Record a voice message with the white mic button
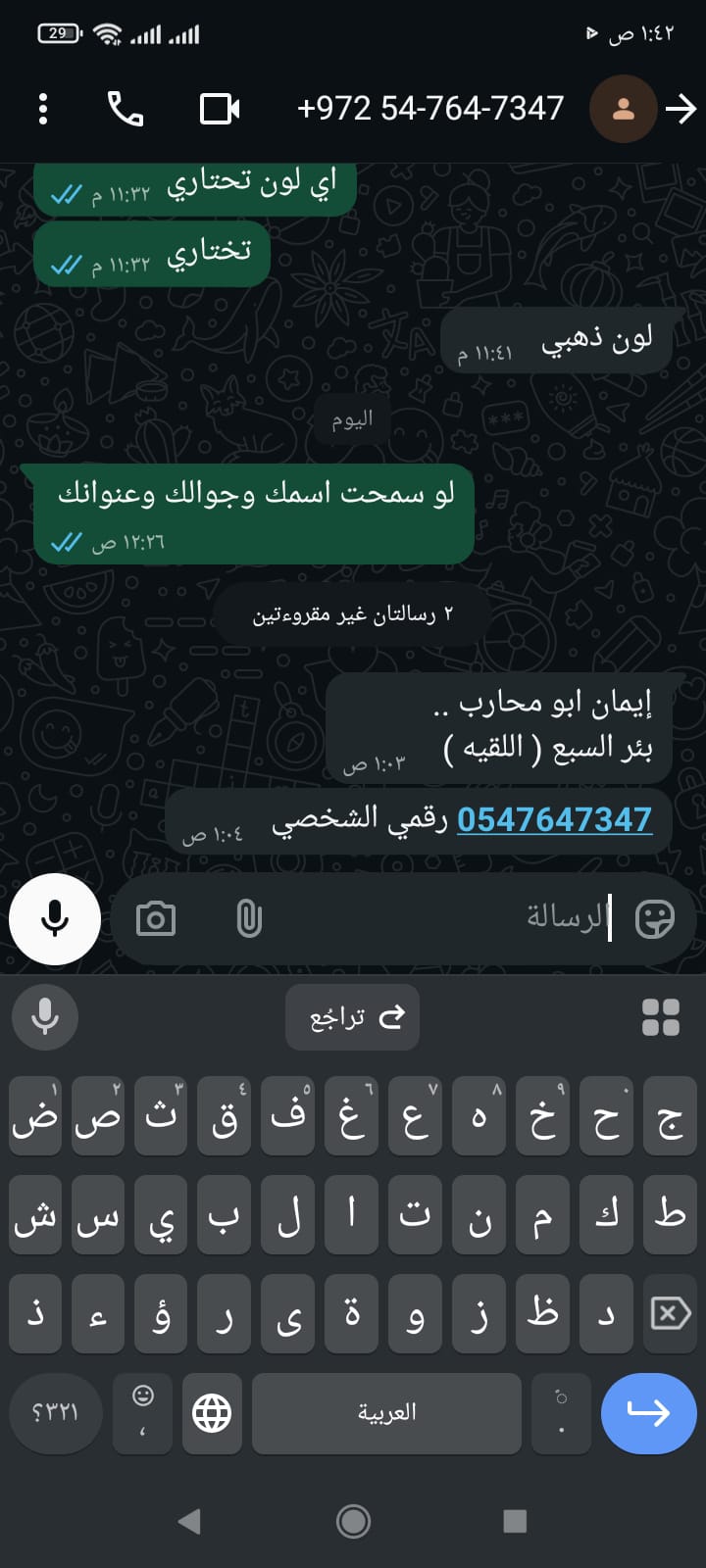 click(55, 919)
